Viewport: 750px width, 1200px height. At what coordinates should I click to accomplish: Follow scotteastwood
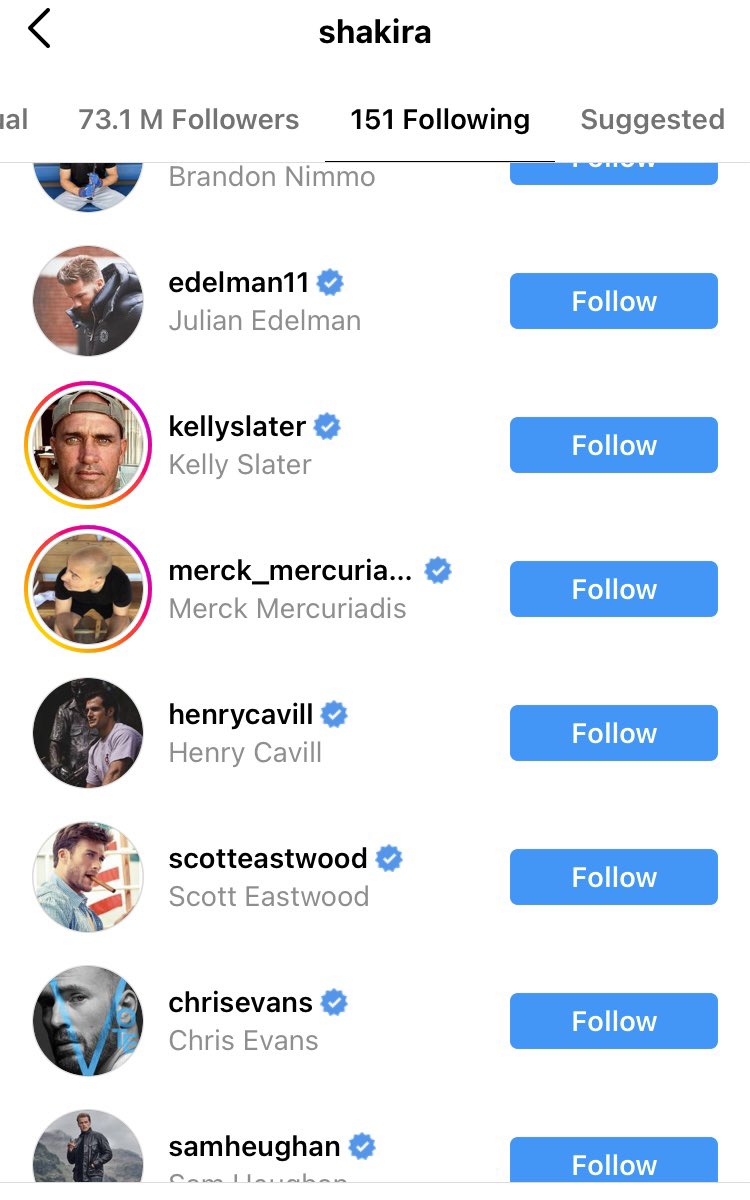pos(613,877)
